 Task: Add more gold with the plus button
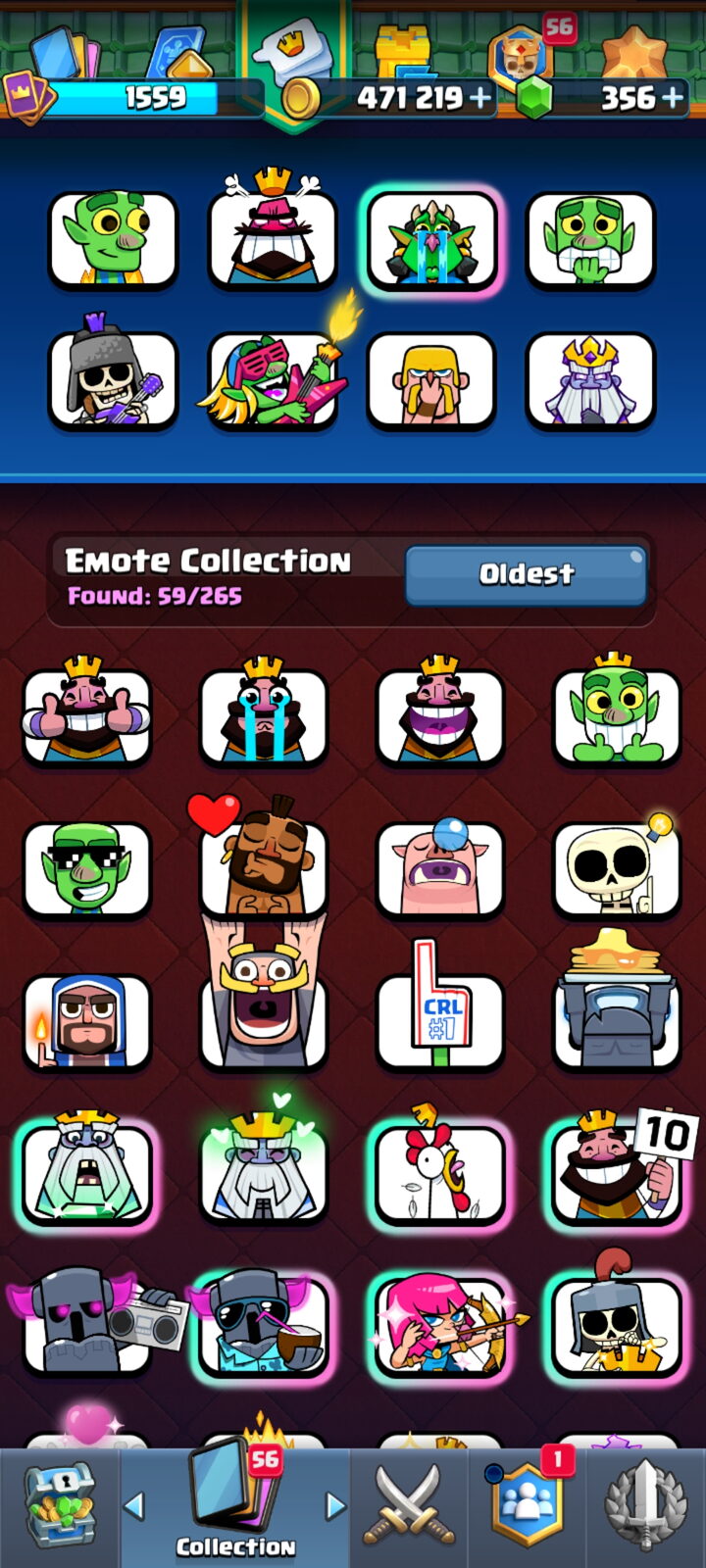coord(480,98)
